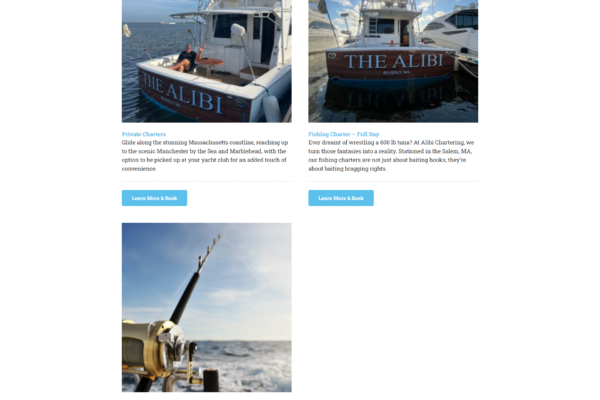Tap Learn More & Book under Private Charters
Image resolution: width=600 pixels, height=400 pixels.
tap(154, 198)
